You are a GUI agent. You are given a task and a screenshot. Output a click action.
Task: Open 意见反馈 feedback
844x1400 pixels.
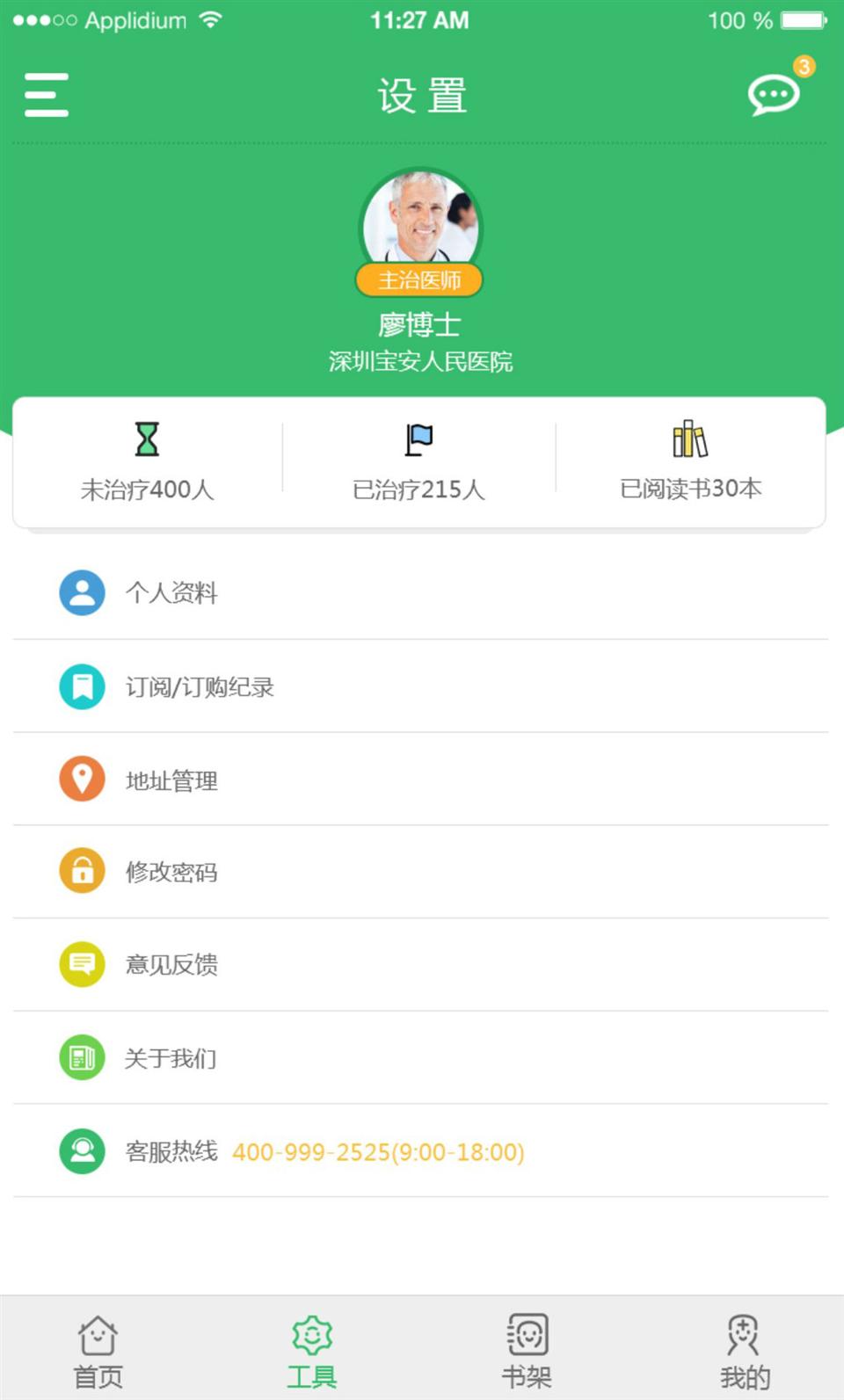coord(171,965)
